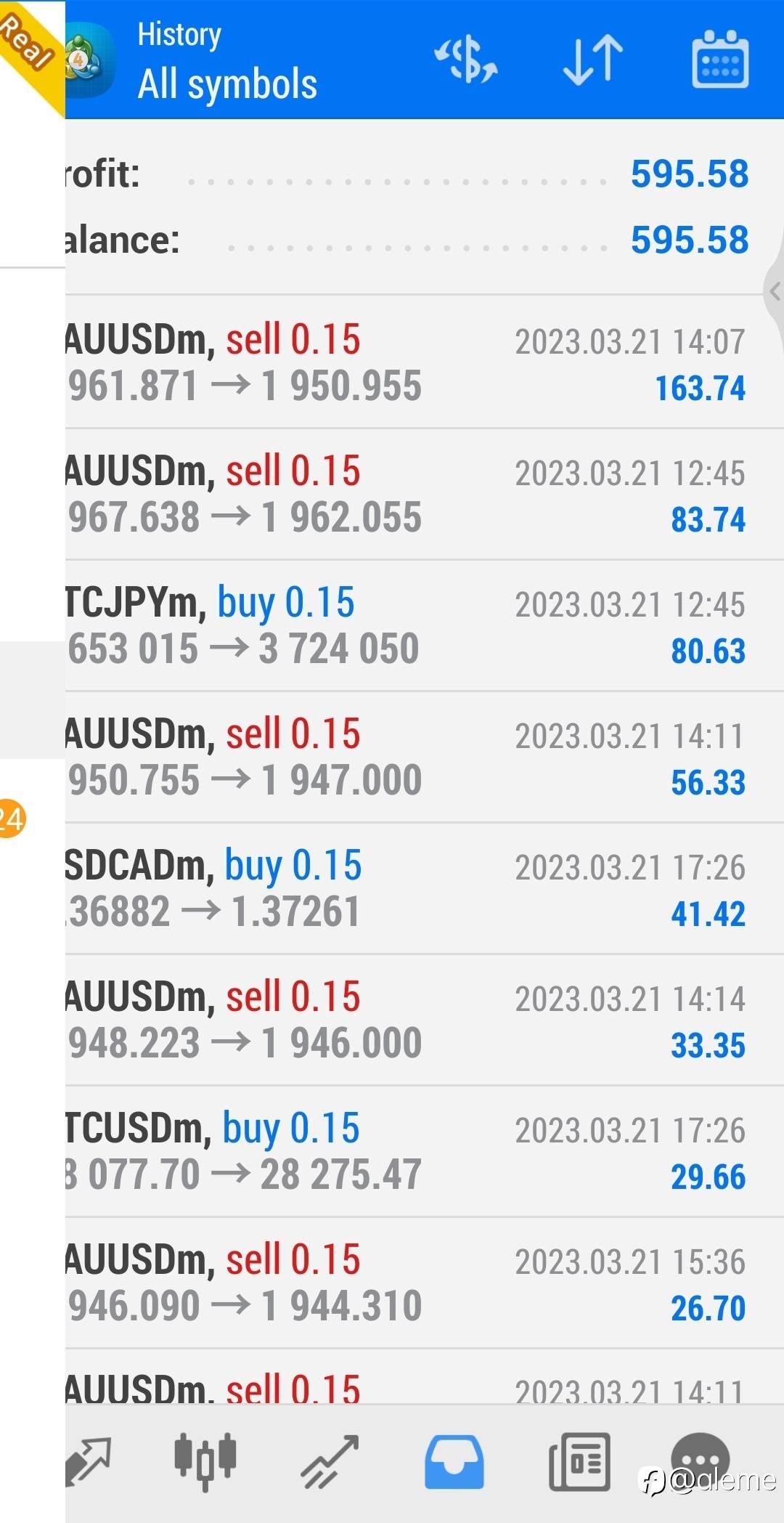
Task: Open the buy trade with profit 41.42
Action: tap(424, 888)
